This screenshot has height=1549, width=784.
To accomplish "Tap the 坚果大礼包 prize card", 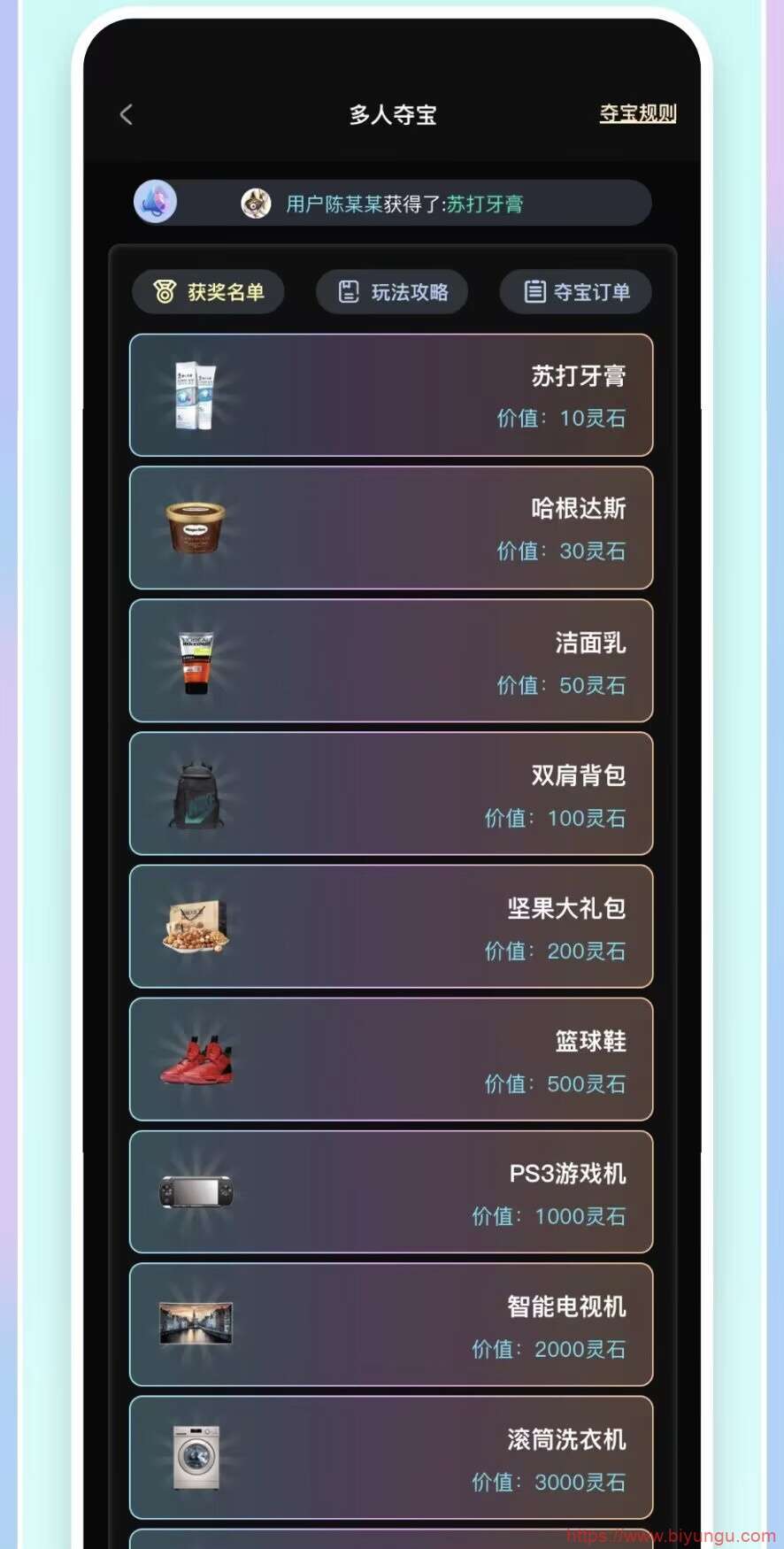I will 391,926.
